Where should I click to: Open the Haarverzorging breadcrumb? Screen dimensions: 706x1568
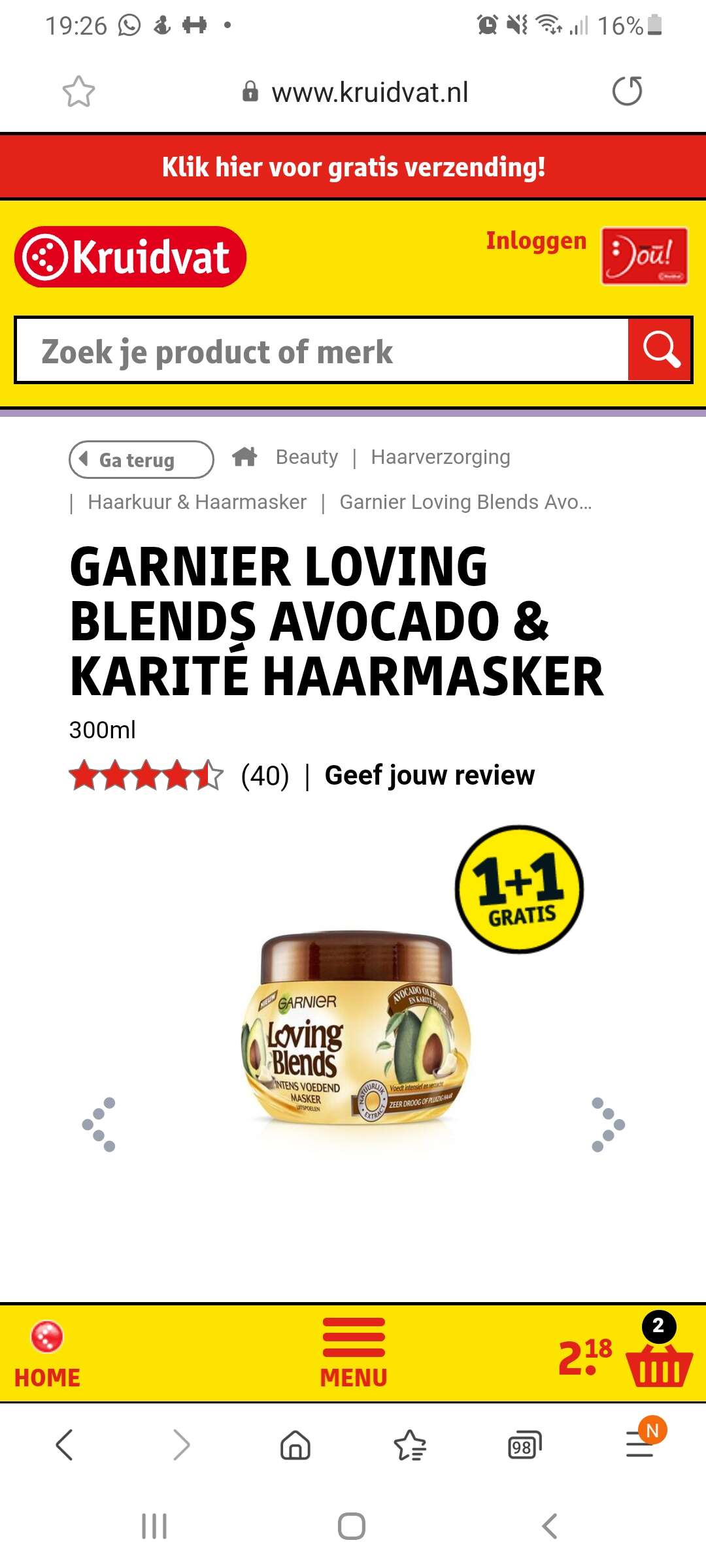(441, 457)
